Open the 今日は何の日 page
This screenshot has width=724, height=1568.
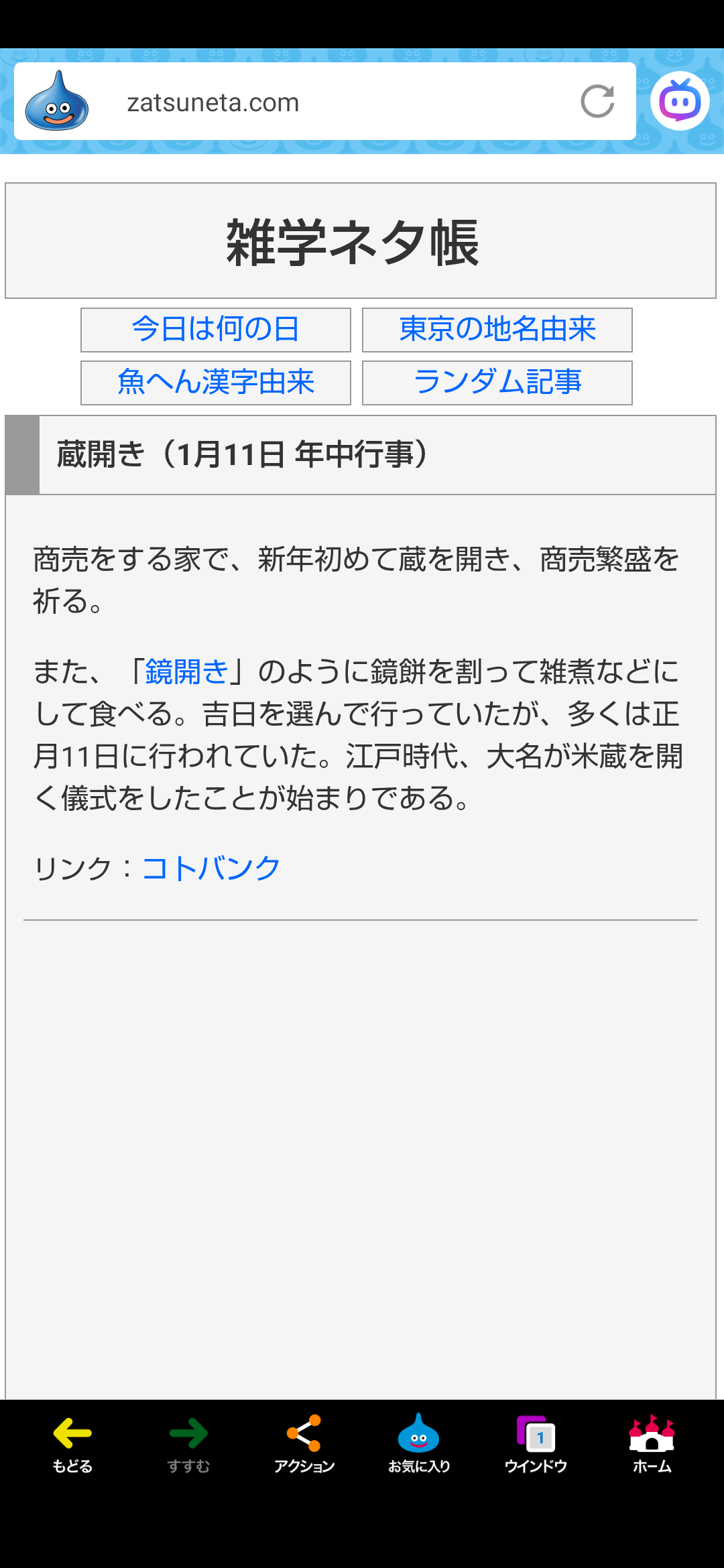215,330
